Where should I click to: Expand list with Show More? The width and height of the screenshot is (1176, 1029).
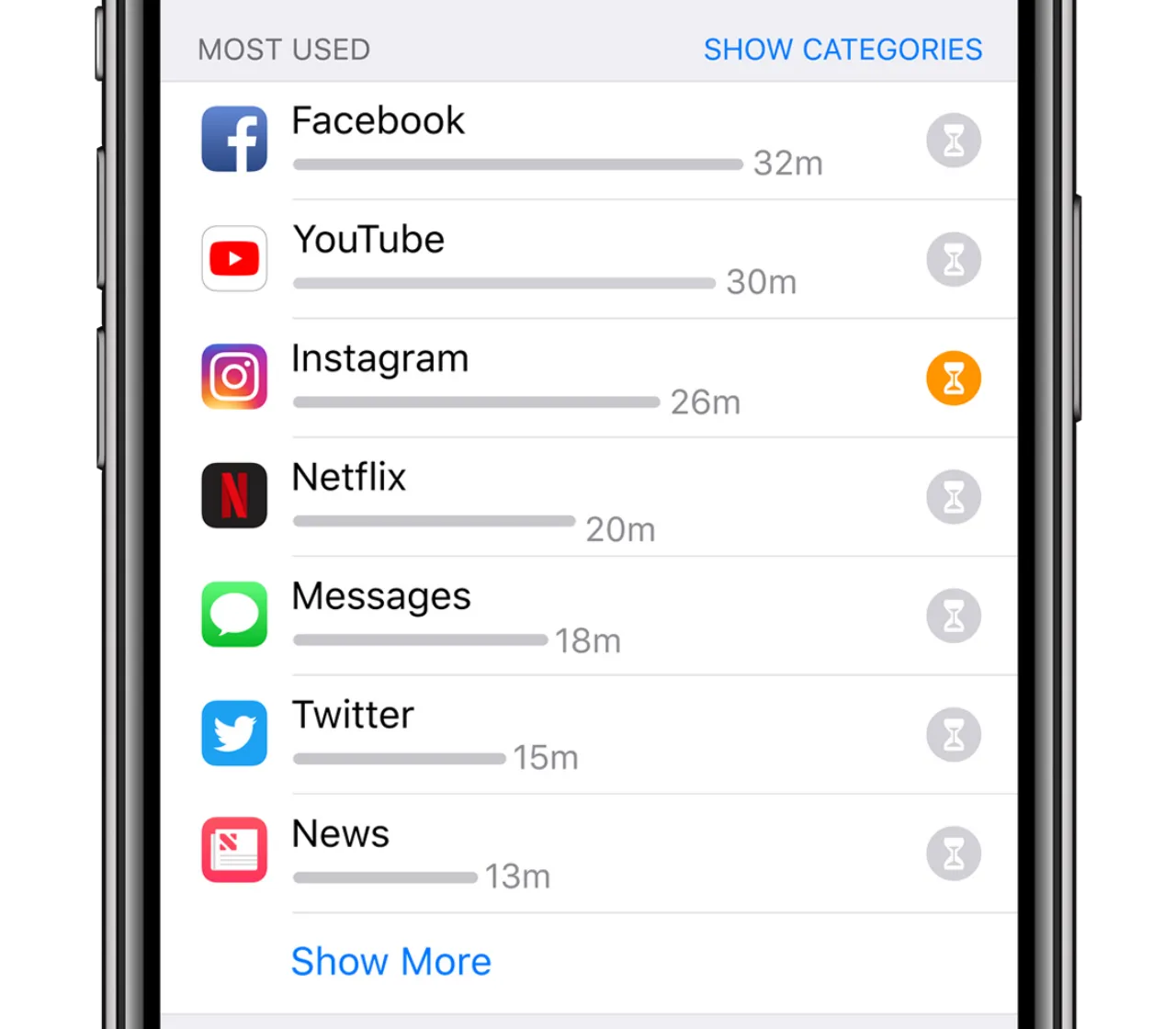click(x=391, y=962)
